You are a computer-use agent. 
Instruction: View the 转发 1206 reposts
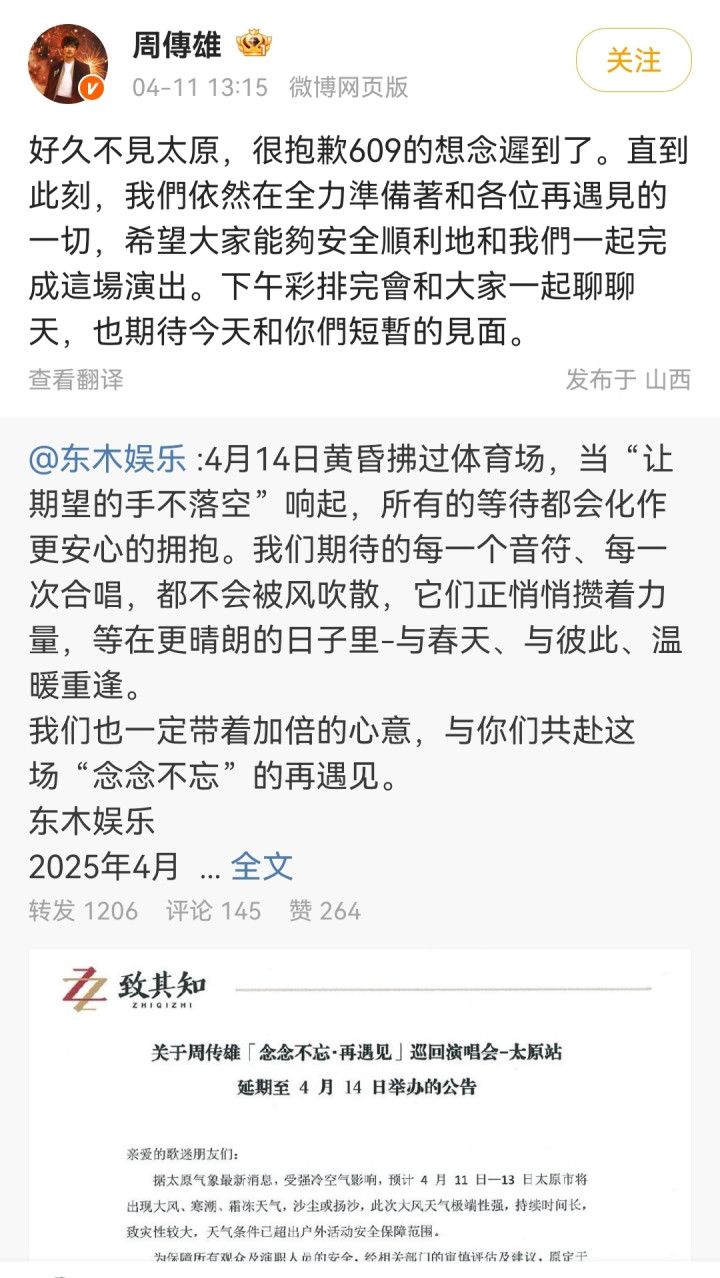point(83,911)
